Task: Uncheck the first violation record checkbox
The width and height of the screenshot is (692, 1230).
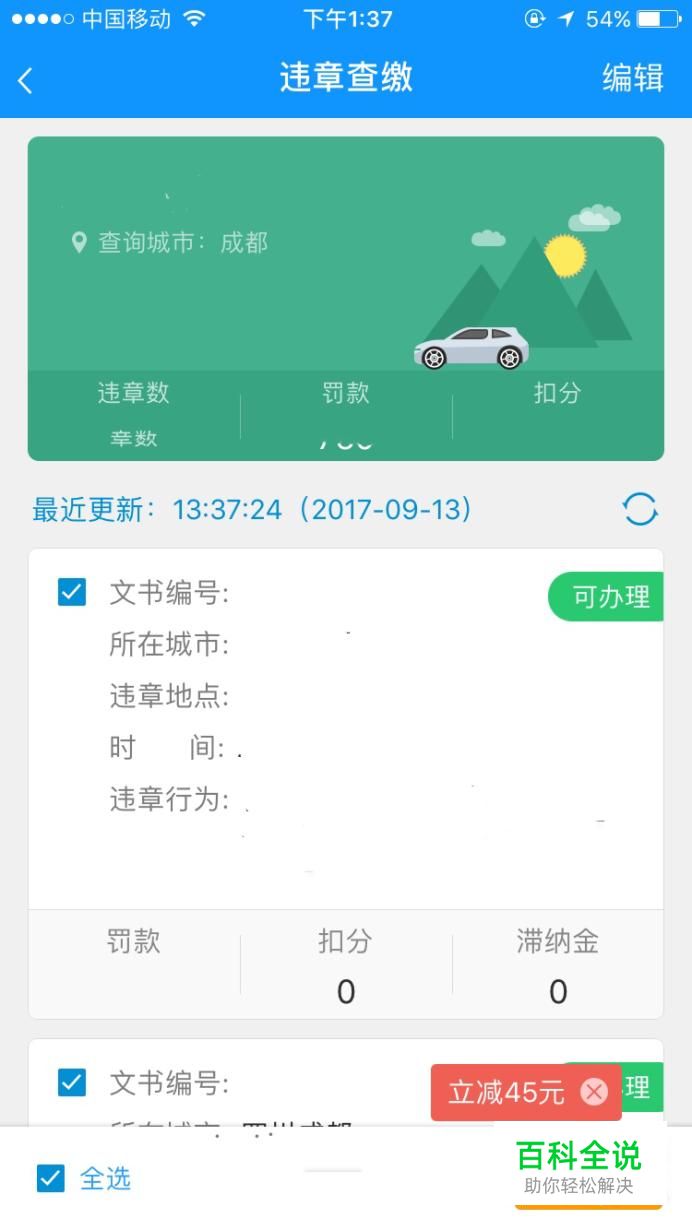Action: pos(72,592)
